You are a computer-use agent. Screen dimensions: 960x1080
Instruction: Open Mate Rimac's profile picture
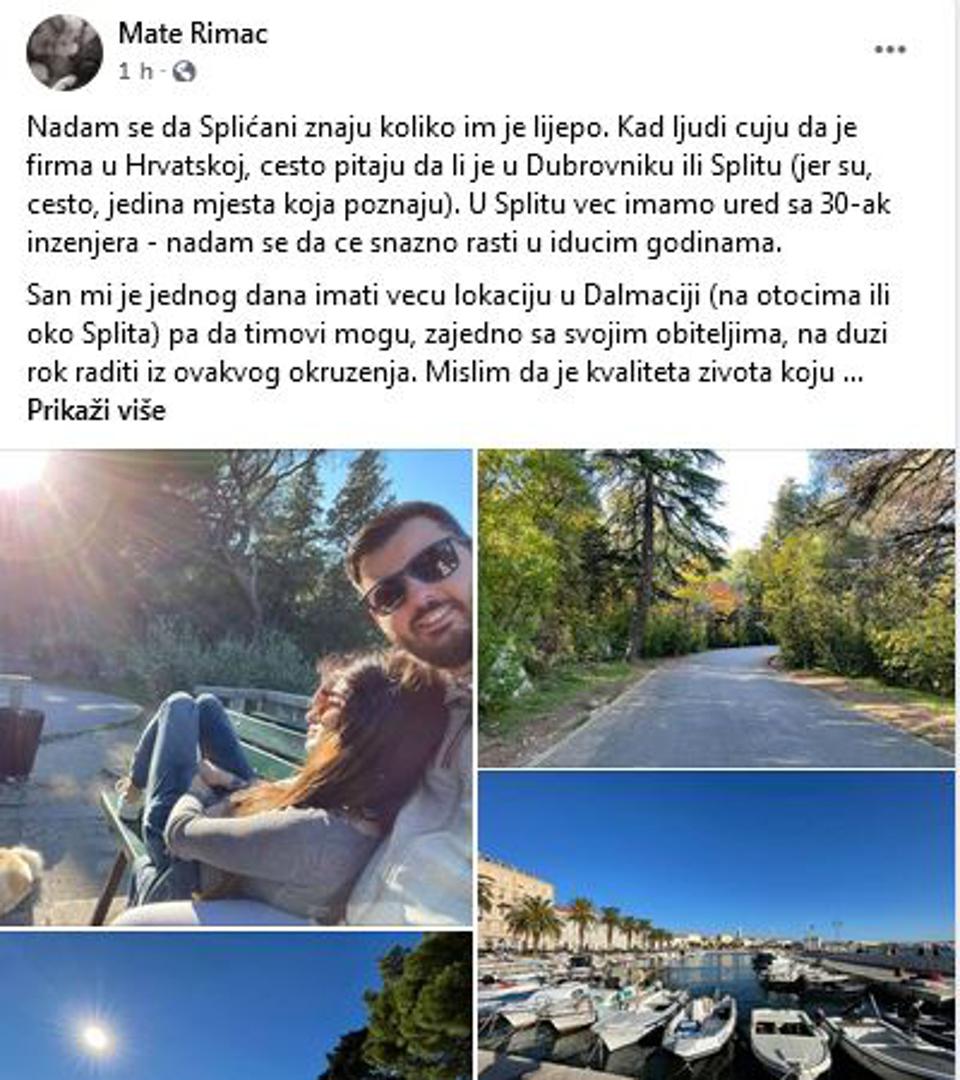point(64,52)
